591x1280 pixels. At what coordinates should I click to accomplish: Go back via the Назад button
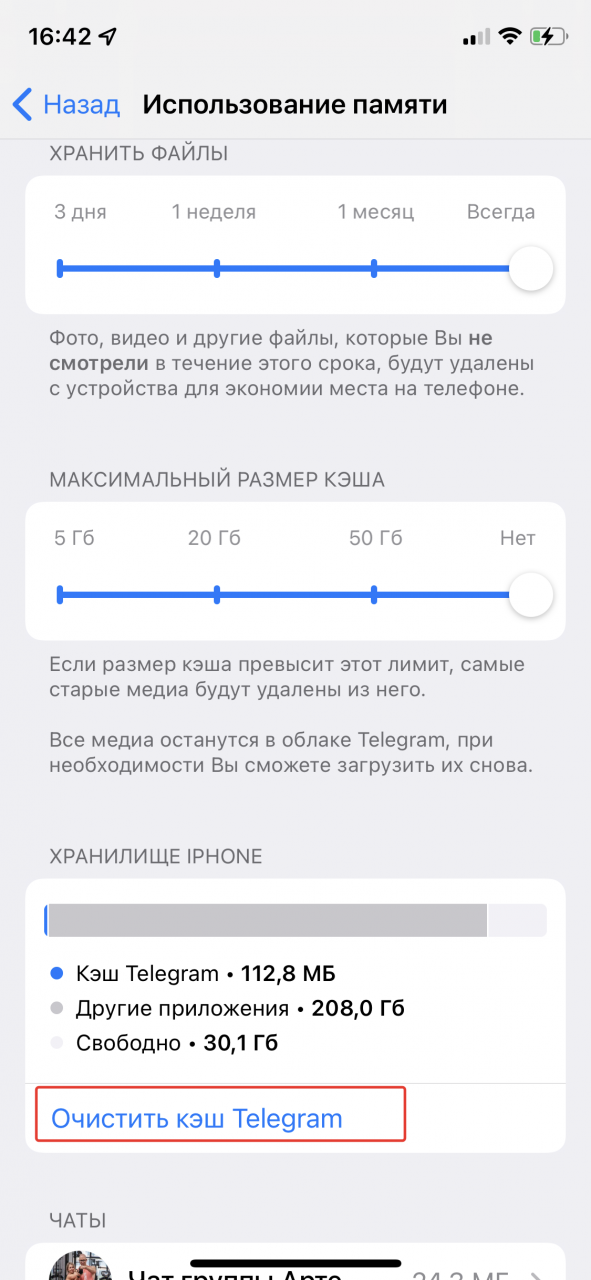click(x=66, y=104)
